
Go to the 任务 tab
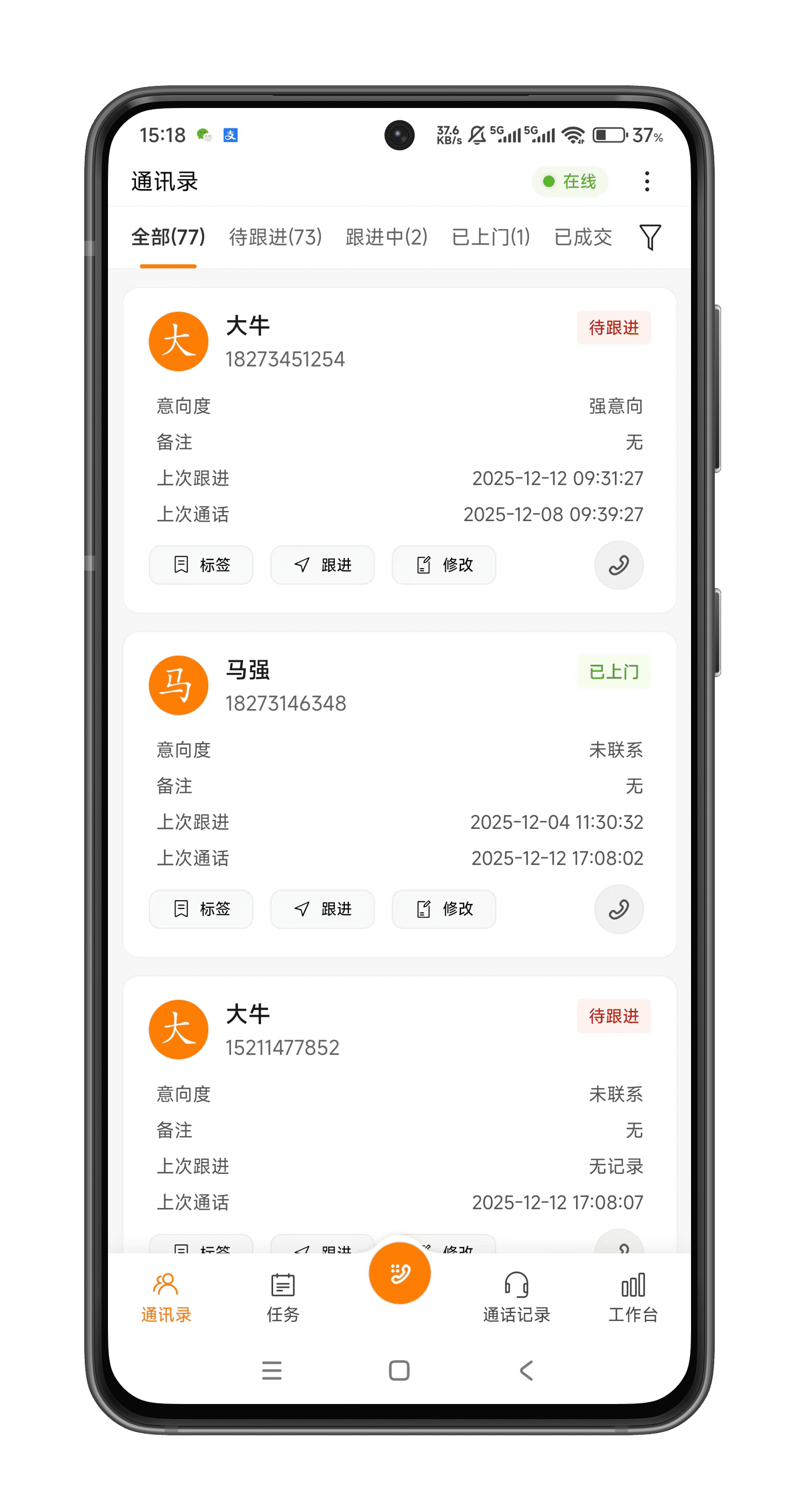283,1297
